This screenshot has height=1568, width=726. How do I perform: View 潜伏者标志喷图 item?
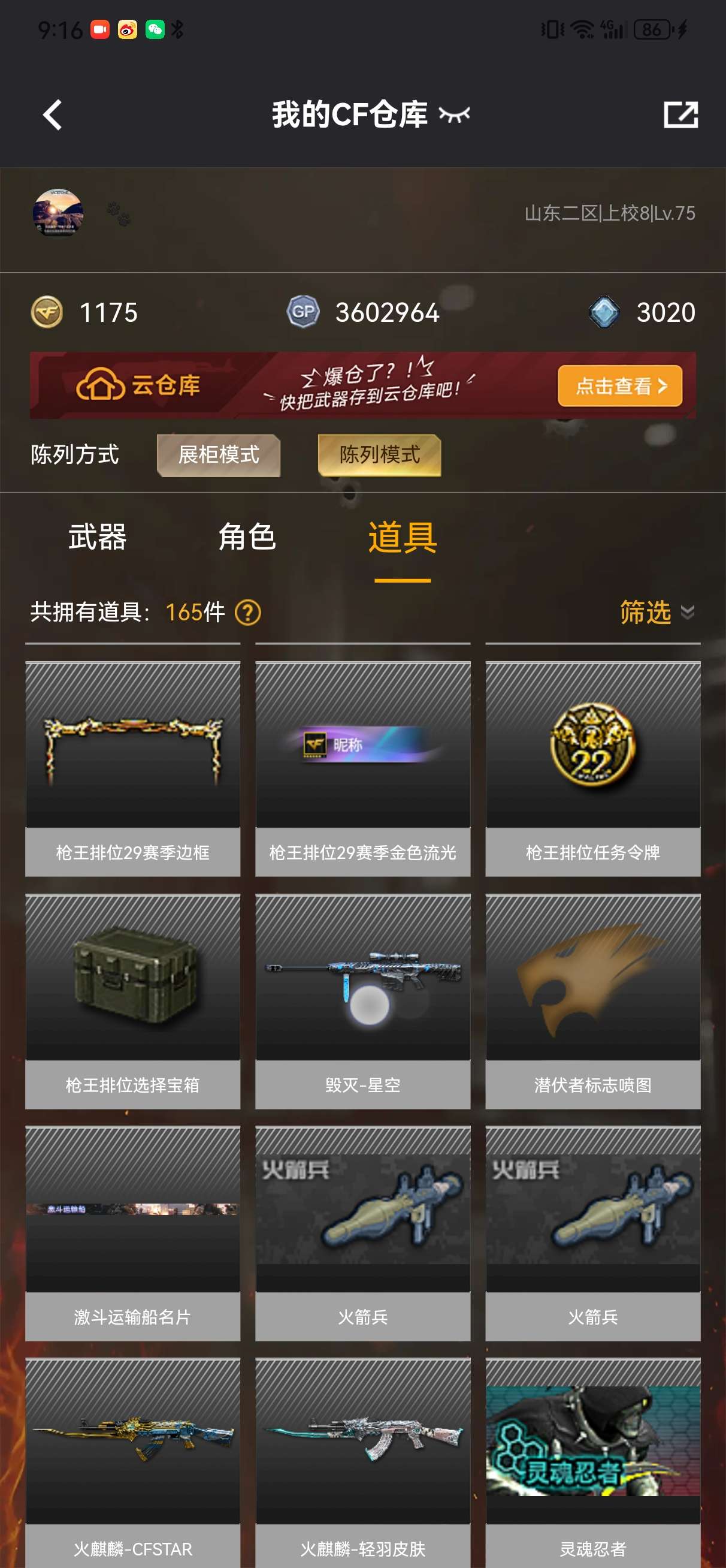[x=593, y=999]
